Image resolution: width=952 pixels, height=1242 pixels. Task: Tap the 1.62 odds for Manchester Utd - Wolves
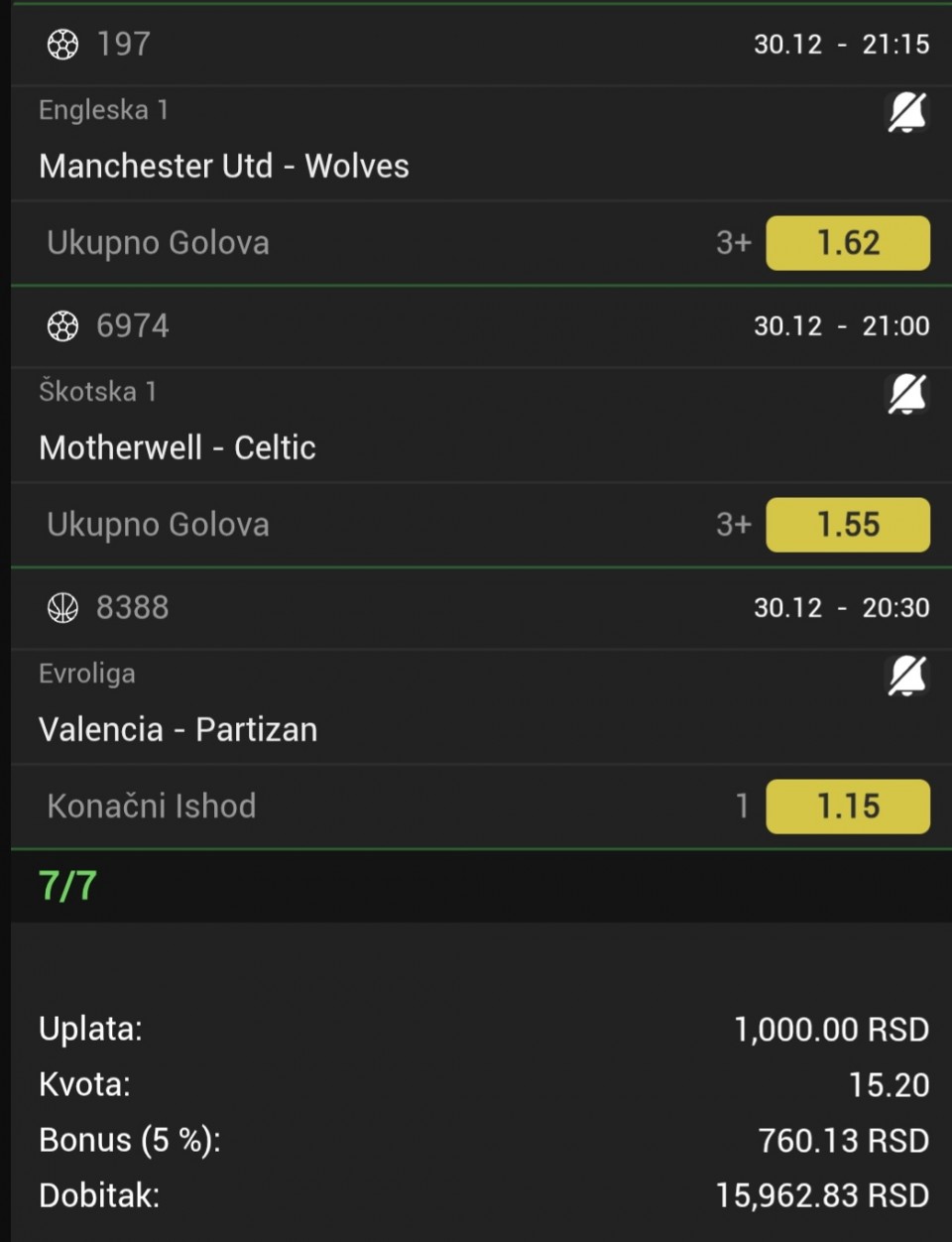[848, 243]
